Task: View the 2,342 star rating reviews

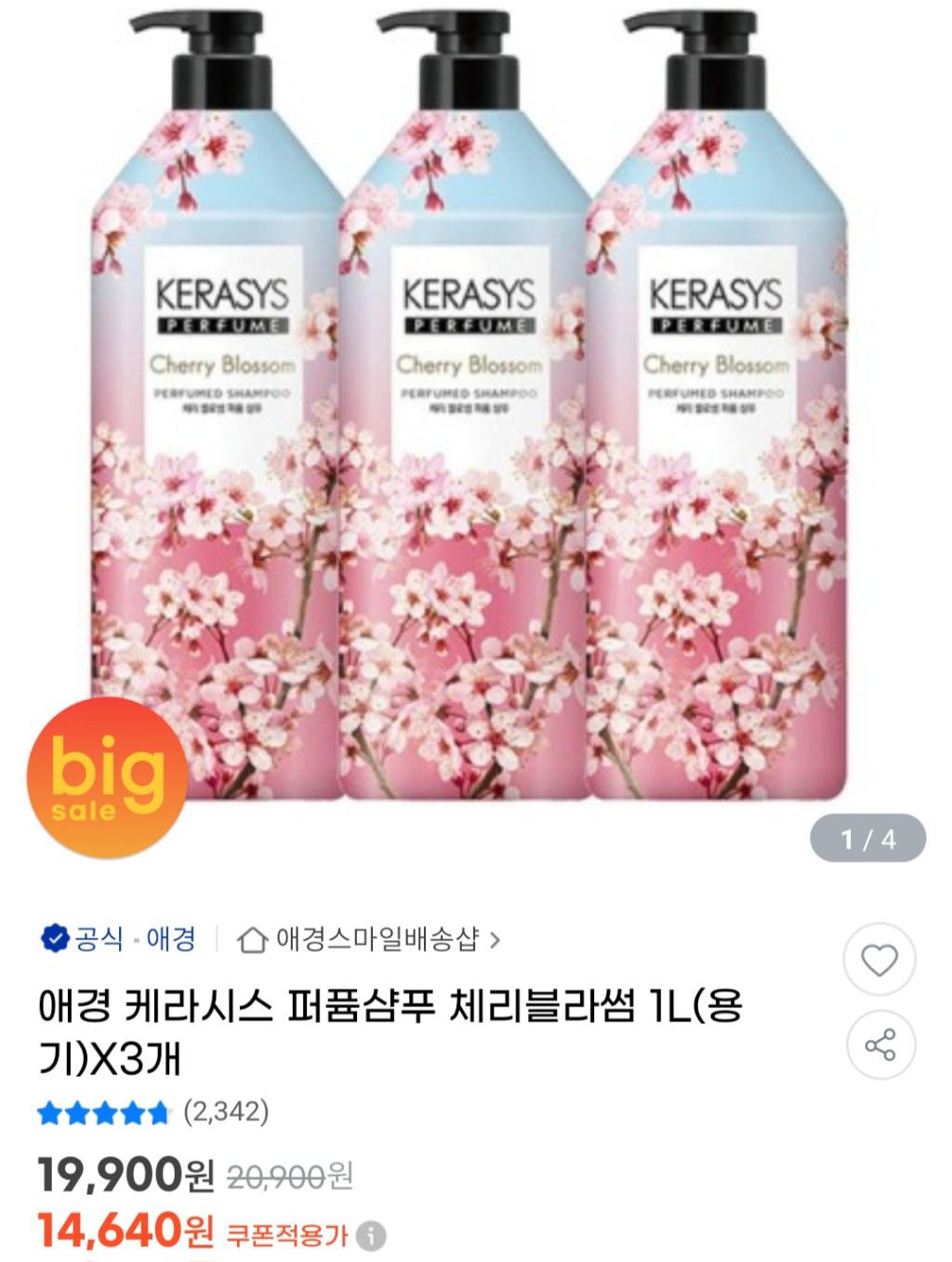Action: pyautogui.click(x=153, y=1111)
